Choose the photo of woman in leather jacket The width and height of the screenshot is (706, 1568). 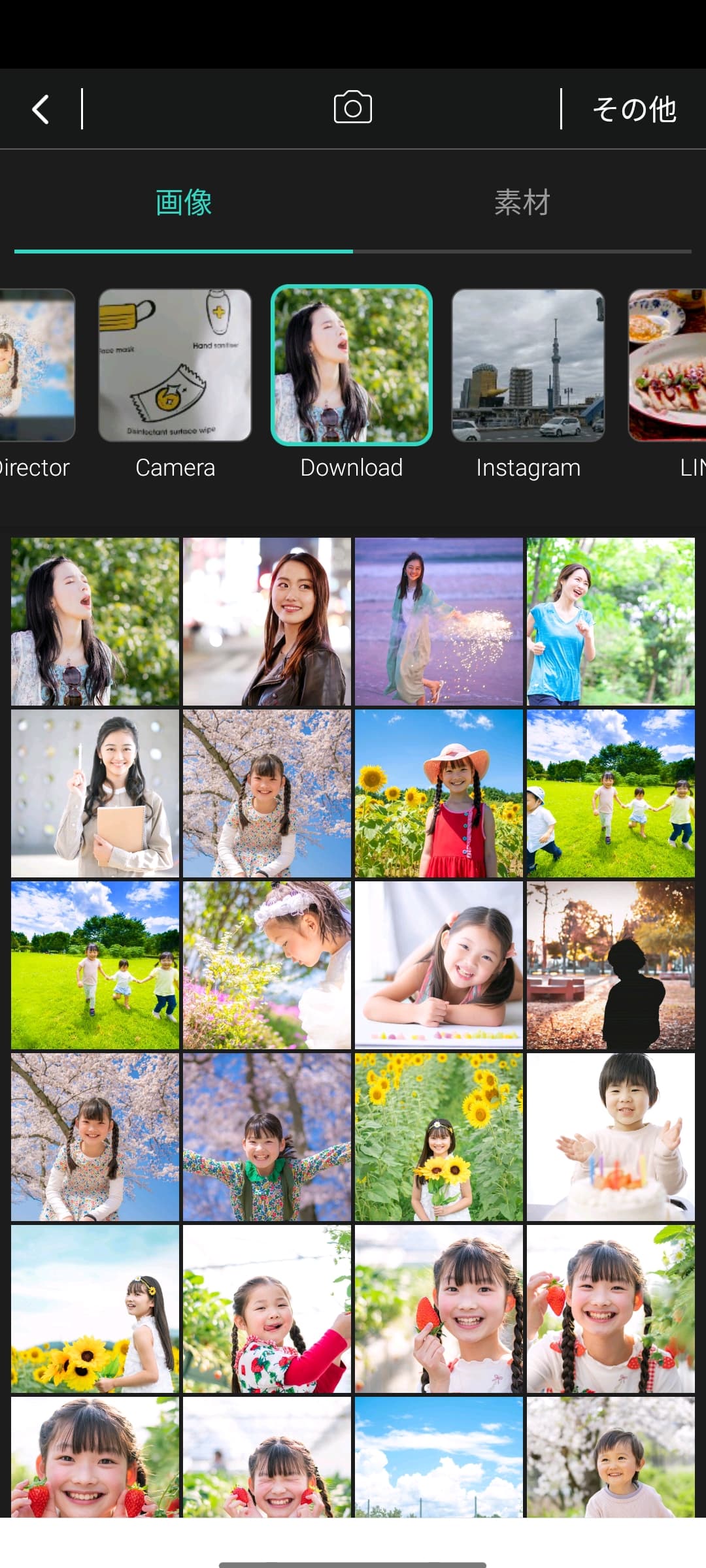[x=267, y=621]
